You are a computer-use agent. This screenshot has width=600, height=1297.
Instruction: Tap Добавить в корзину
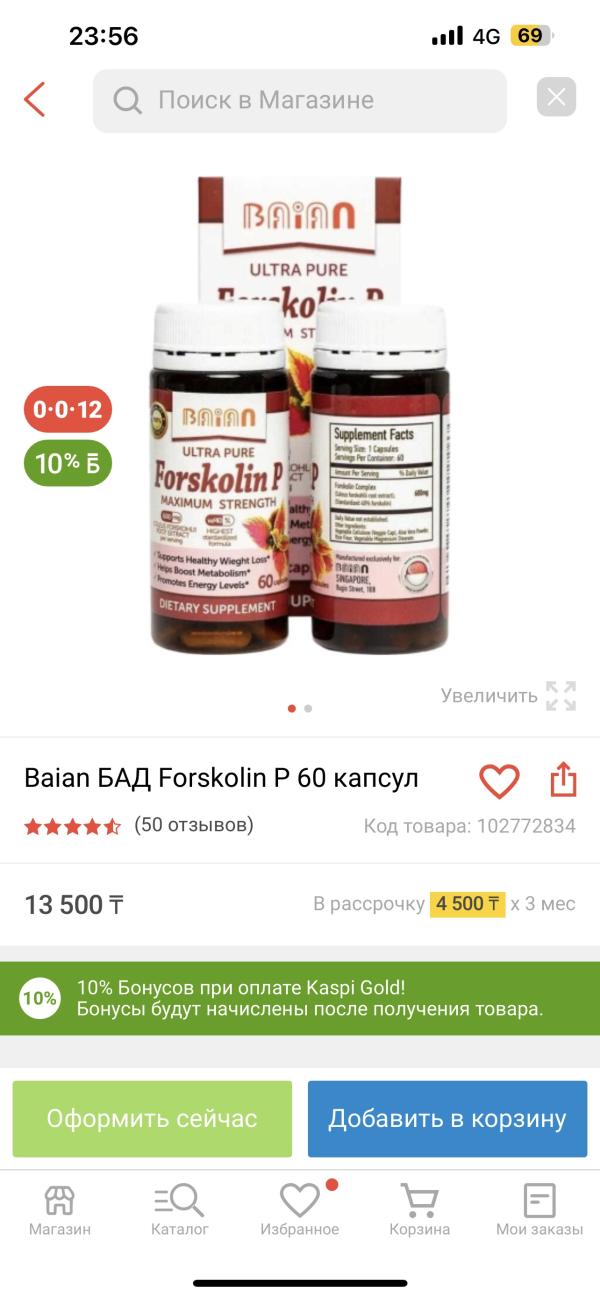click(447, 1118)
